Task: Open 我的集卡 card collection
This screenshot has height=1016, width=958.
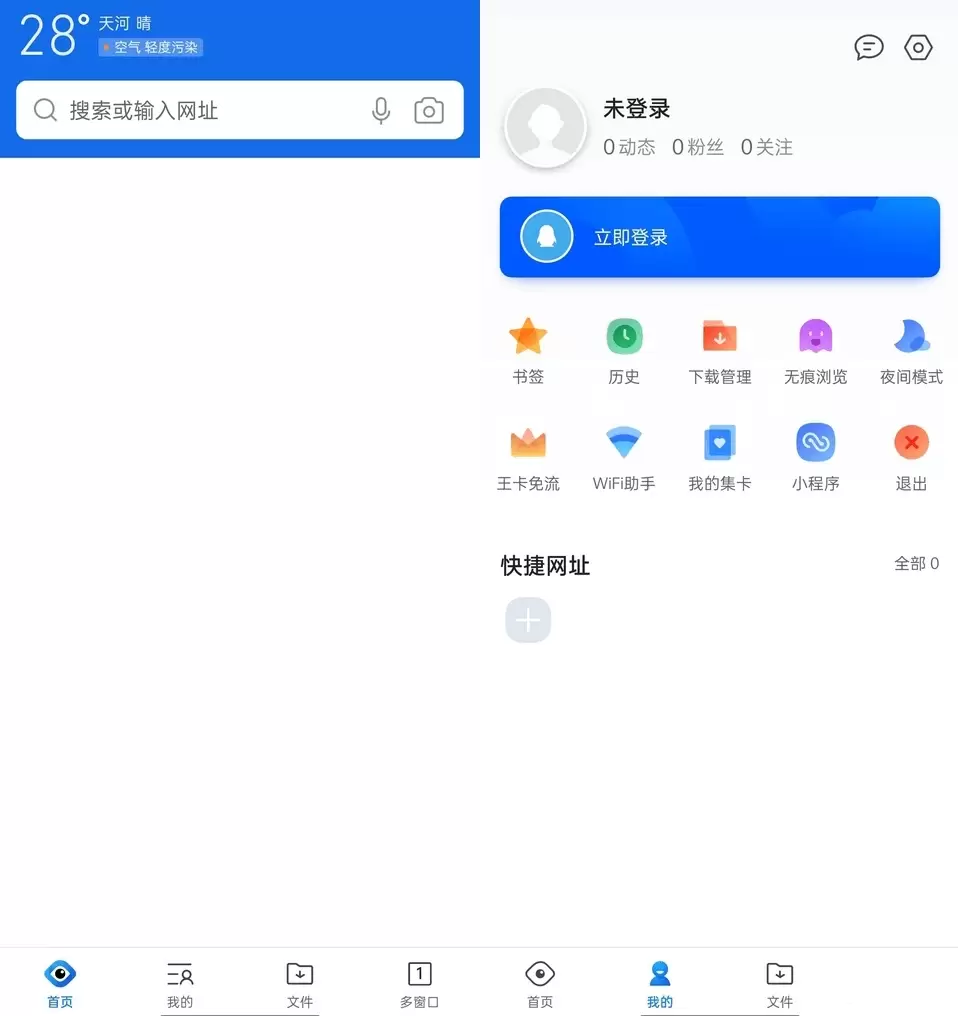Action: click(719, 456)
